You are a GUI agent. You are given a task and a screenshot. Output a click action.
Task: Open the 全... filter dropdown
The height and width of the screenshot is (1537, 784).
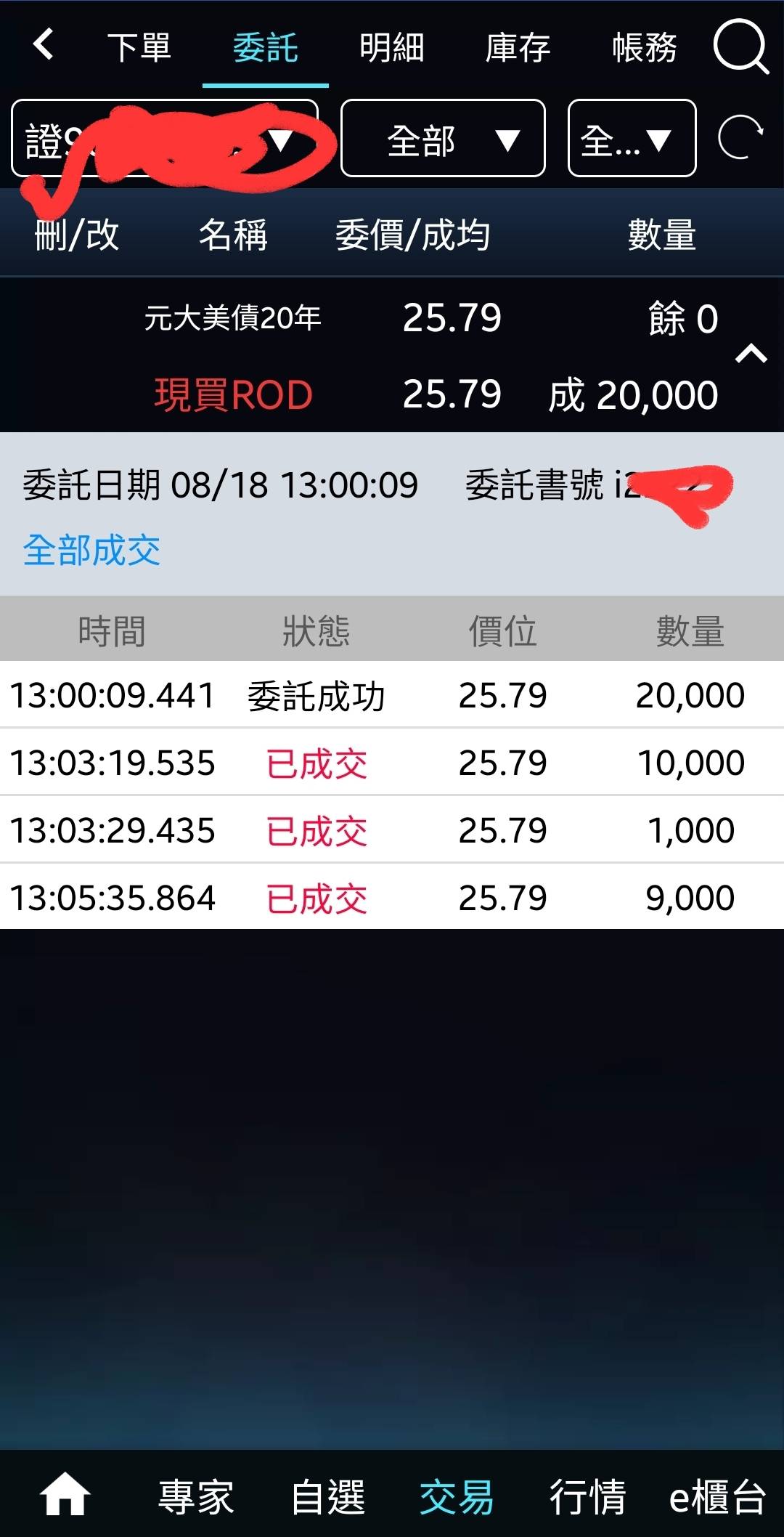click(x=632, y=138)
